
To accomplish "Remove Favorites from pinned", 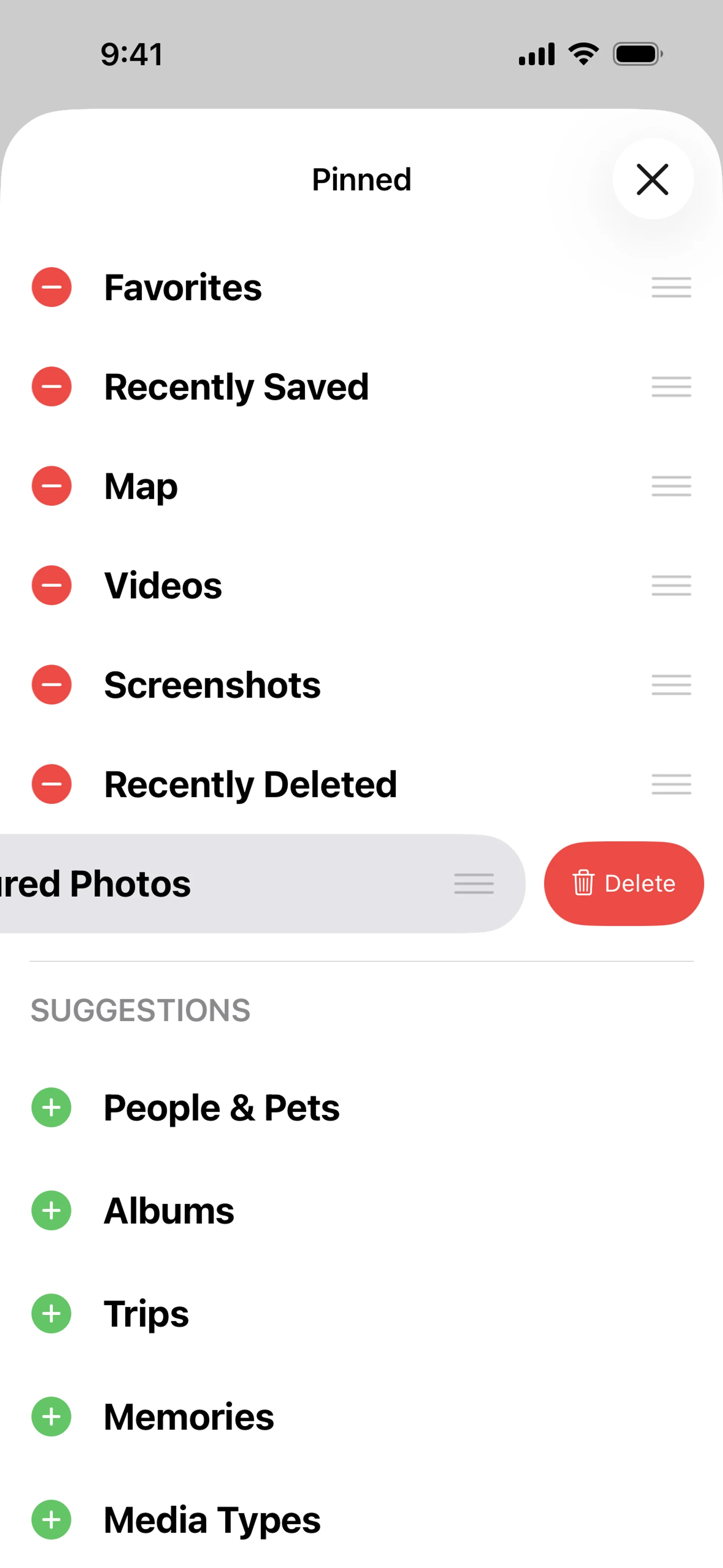I will point(52,287).
